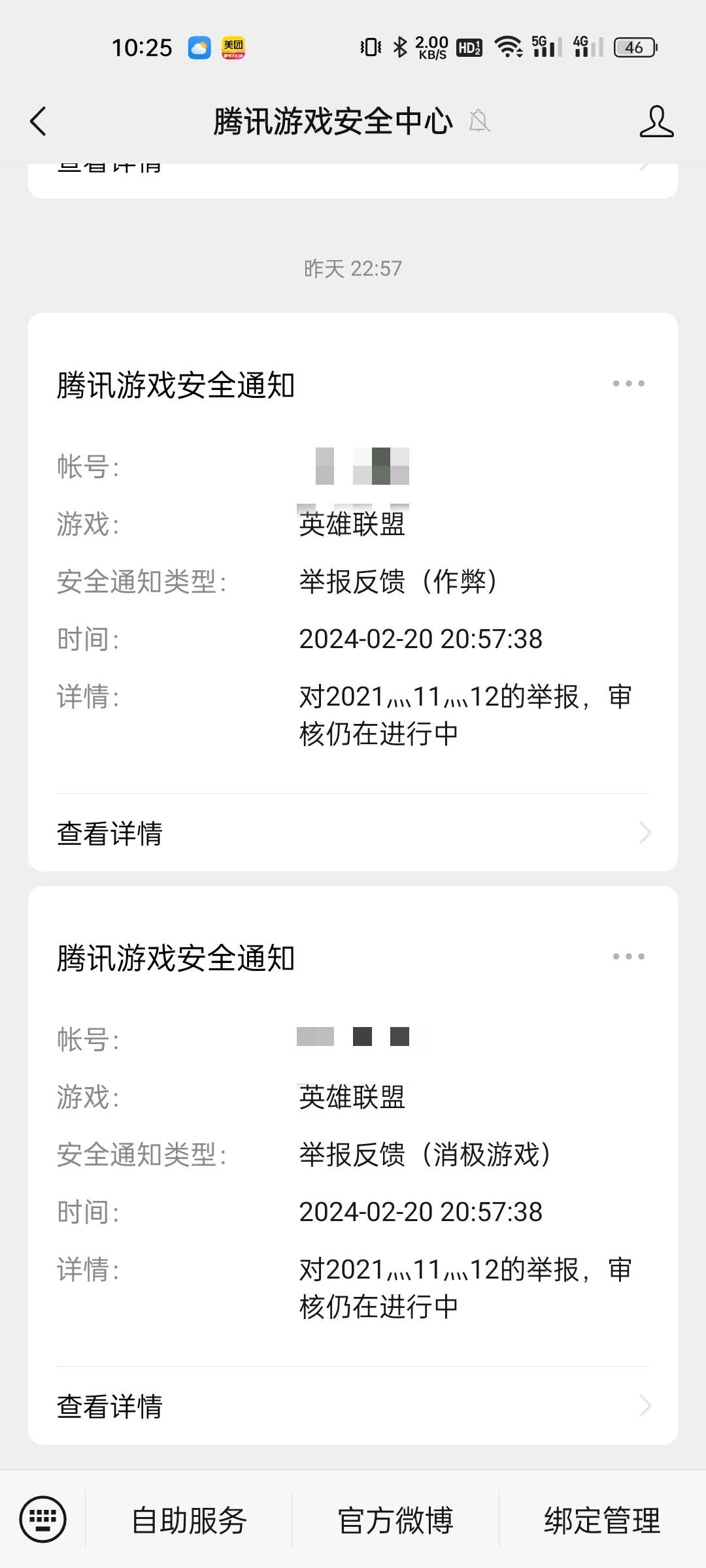706x1568 pixels.
Task: Go back from 腾讯游戏安全中心 chat
Action: [x=39, y=122]
